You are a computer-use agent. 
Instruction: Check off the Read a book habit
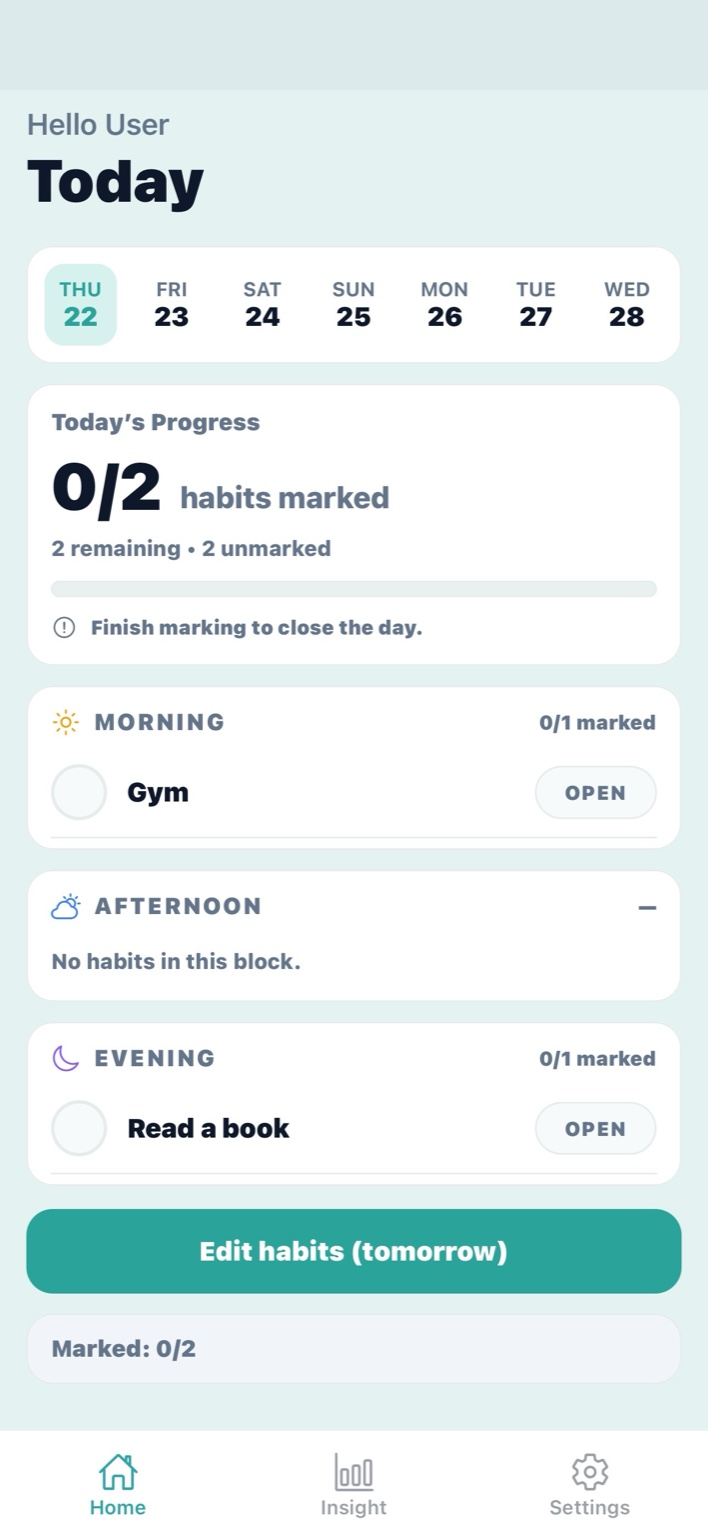[x=79, y=1128]
